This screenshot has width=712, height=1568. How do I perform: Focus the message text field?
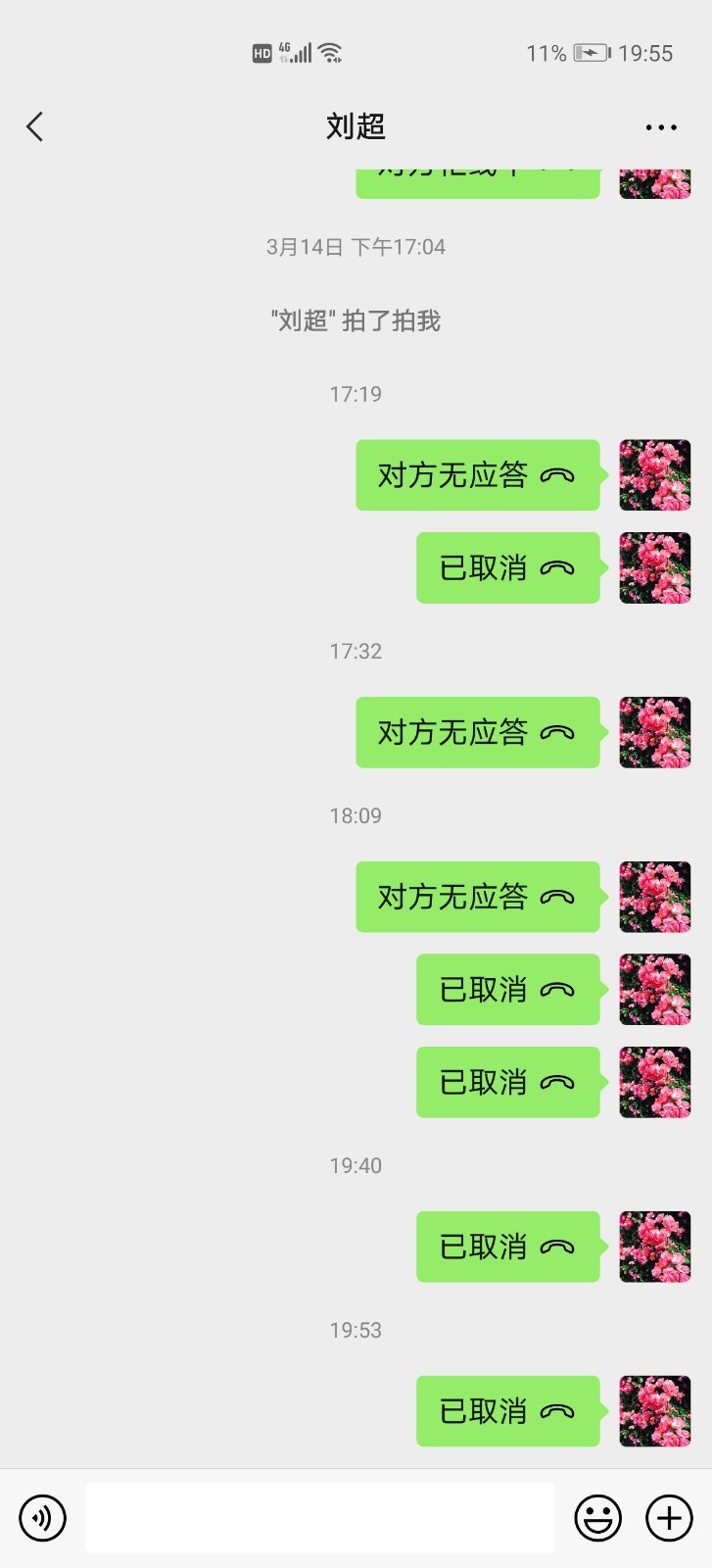pyautogui.click(x=319, y=1518)
